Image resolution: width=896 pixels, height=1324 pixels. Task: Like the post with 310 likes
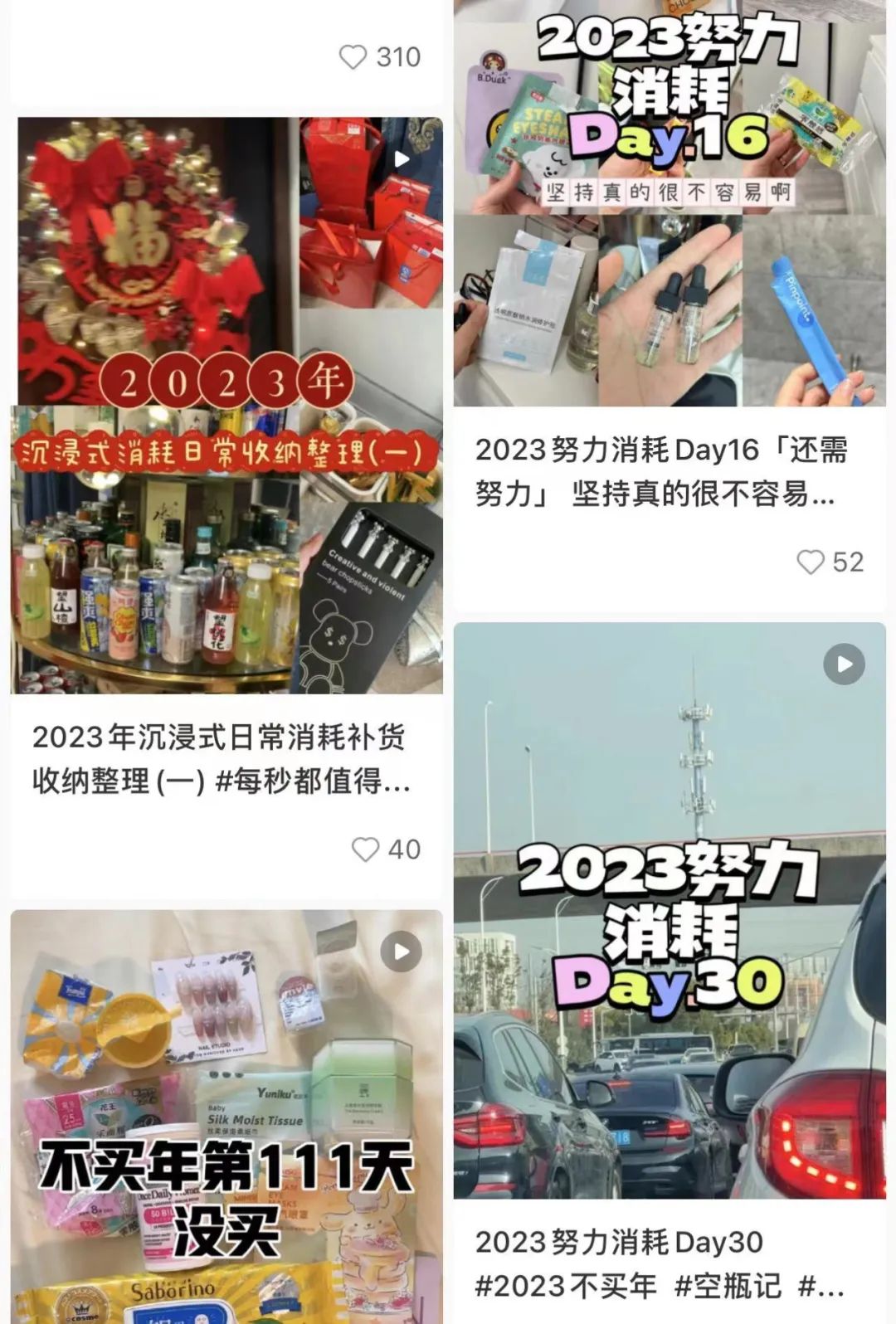[353, 57]
